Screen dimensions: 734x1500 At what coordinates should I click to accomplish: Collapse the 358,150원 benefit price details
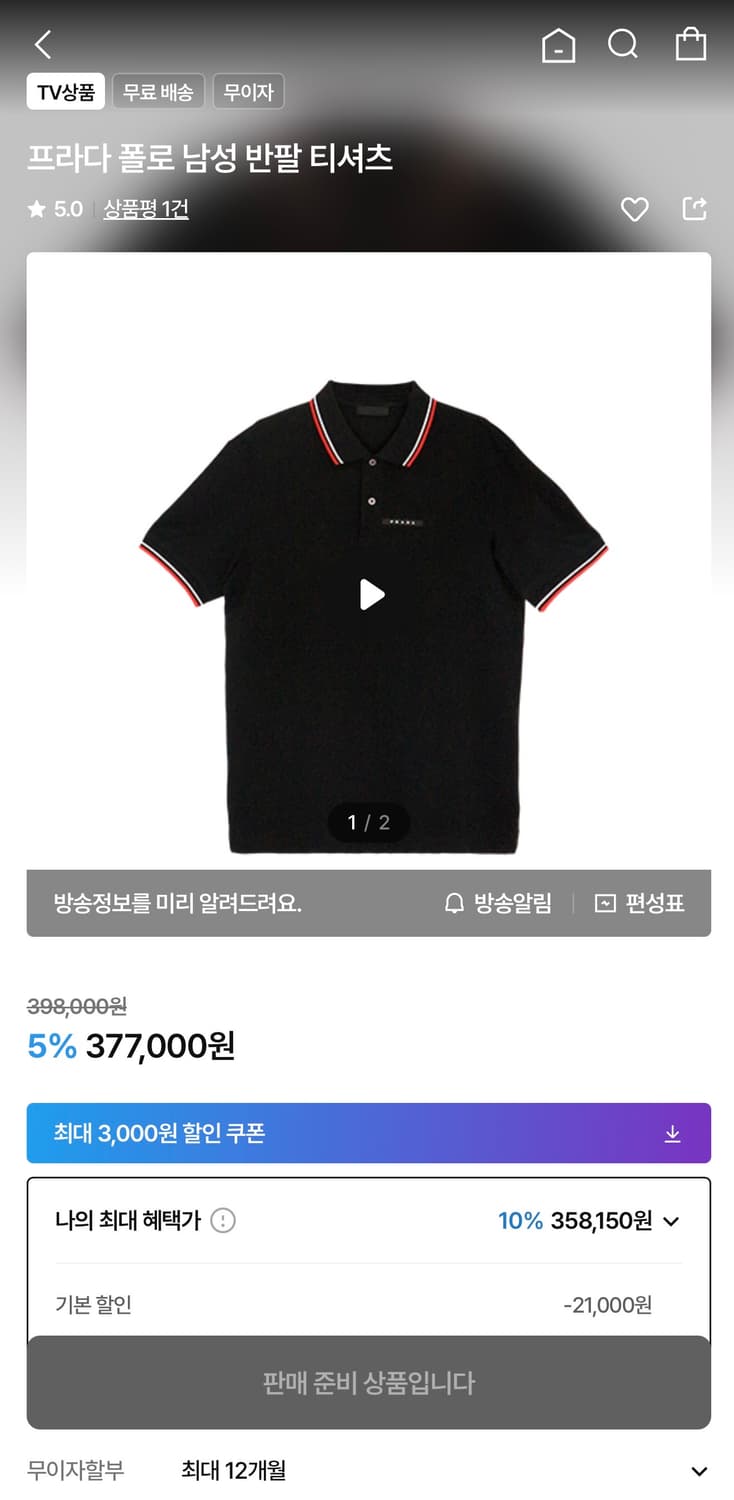point(672,1221)
